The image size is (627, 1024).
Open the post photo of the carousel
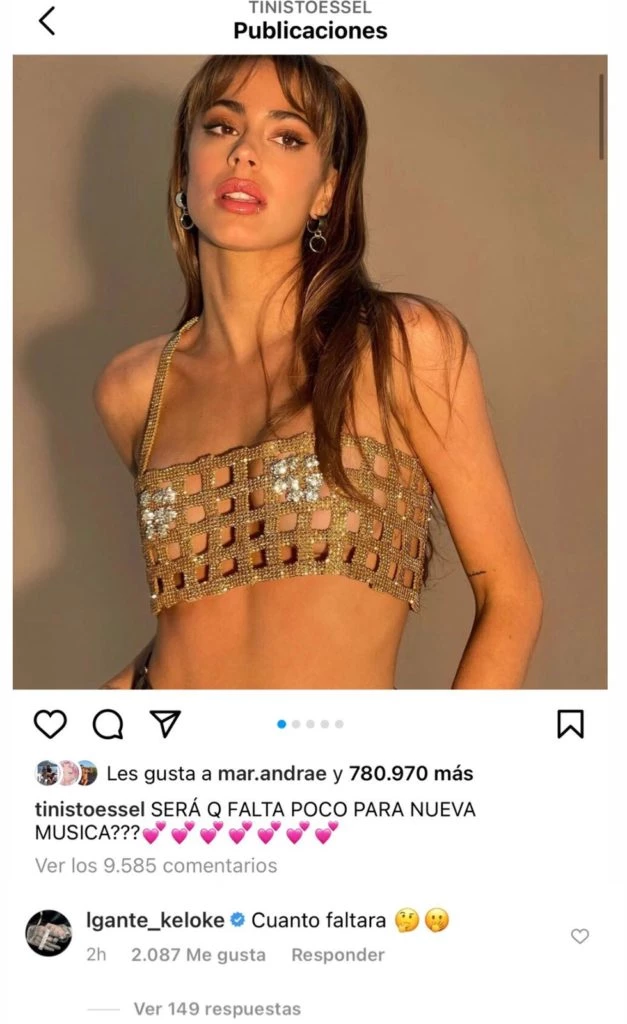click(310, 370)
